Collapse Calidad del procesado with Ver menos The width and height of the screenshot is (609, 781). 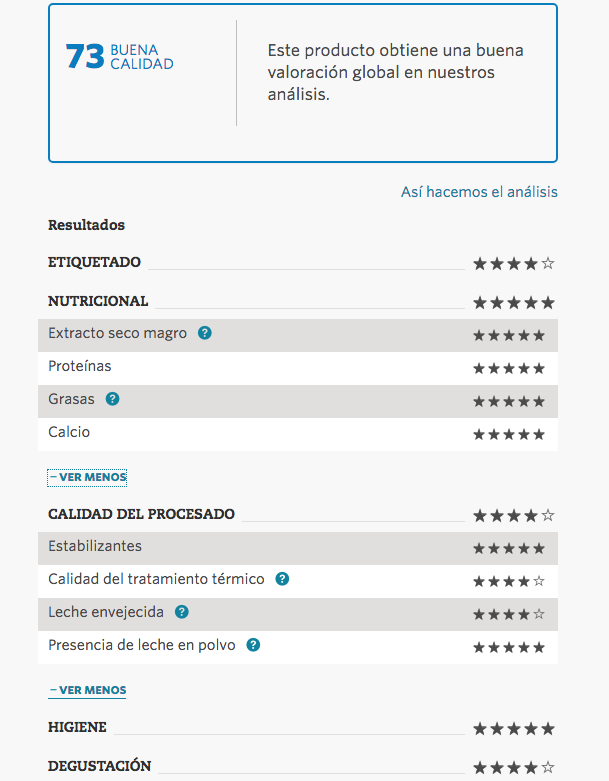(x=88, y=691)
